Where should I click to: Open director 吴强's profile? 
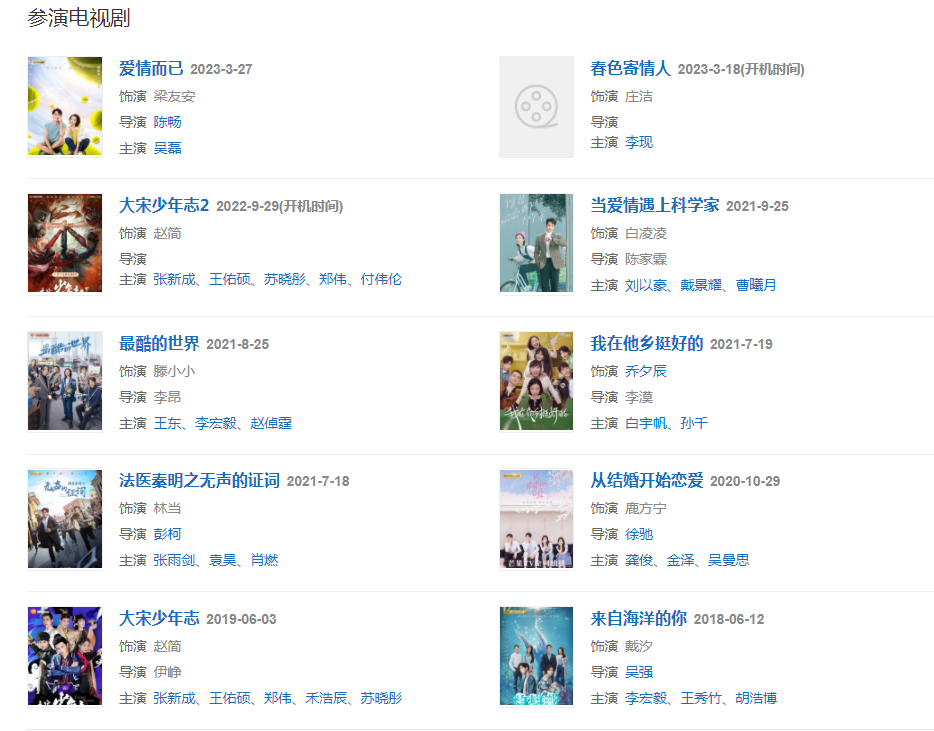(638, 672)
